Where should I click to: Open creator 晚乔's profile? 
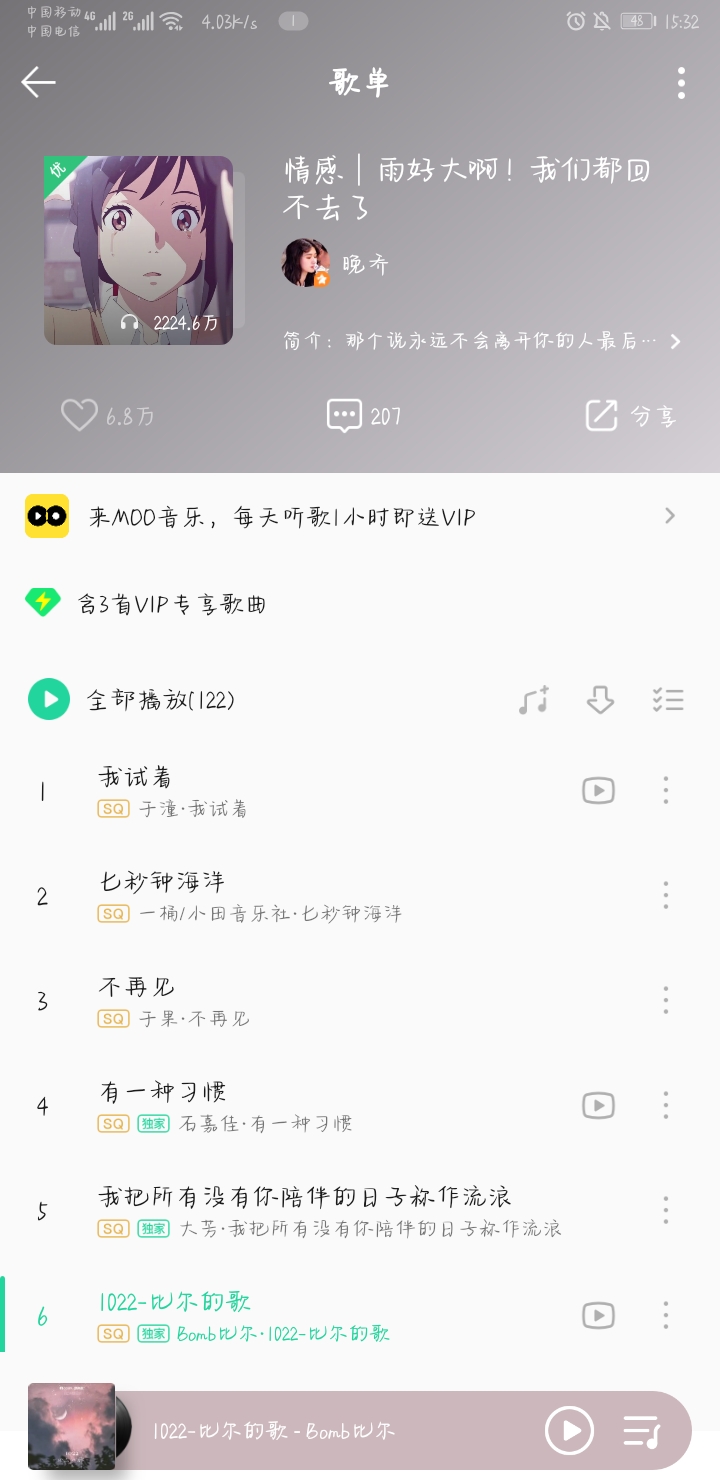point(336,264)
